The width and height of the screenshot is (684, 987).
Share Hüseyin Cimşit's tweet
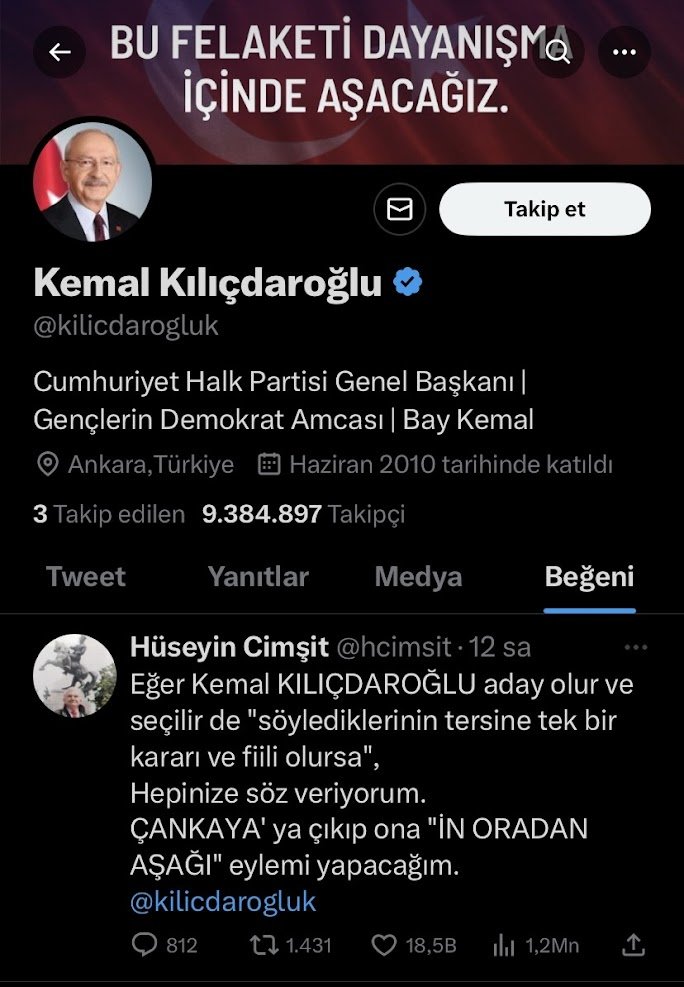[632, 944]
